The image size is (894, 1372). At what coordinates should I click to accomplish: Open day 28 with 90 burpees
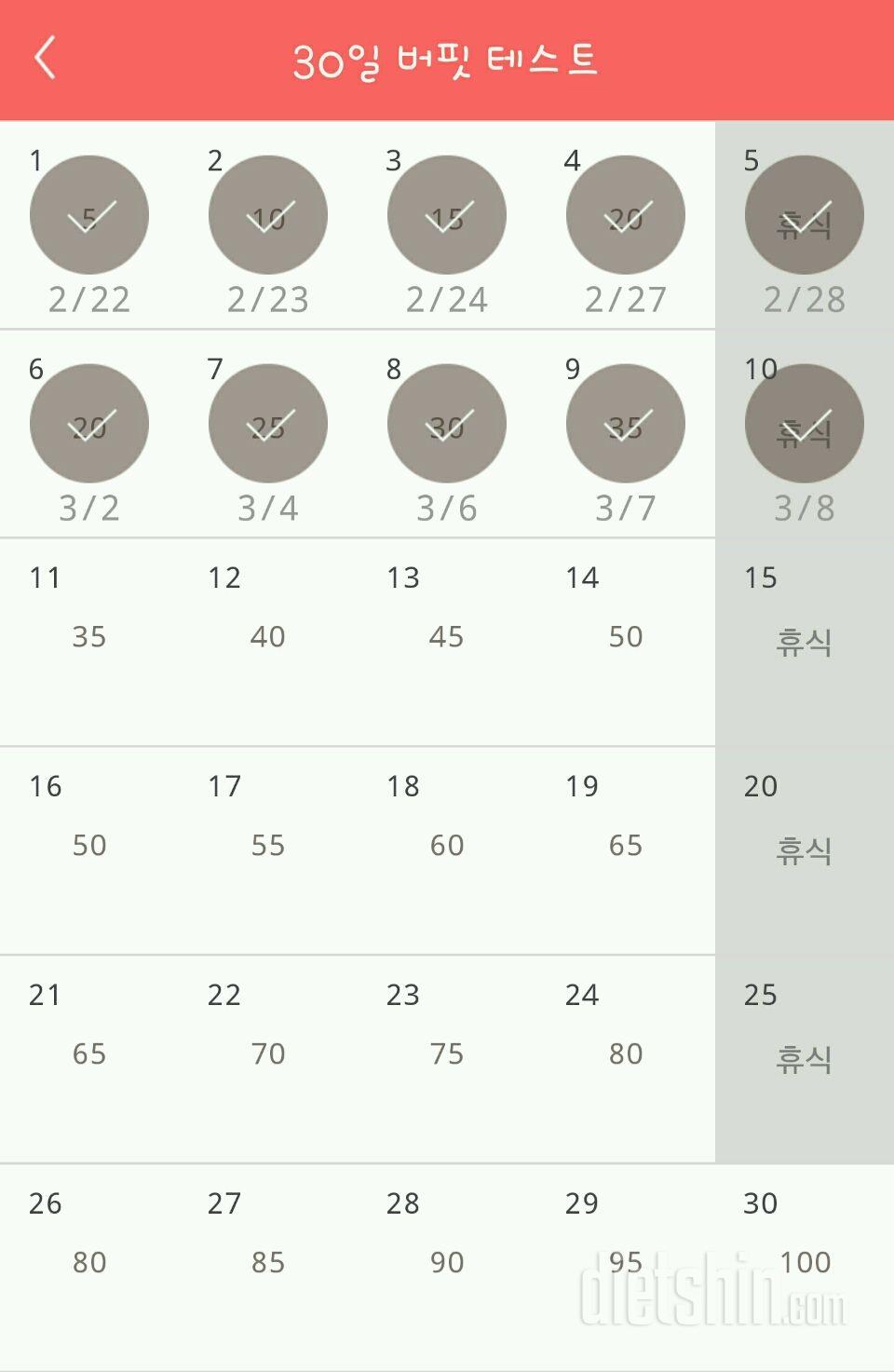(x=447, y=1262)
